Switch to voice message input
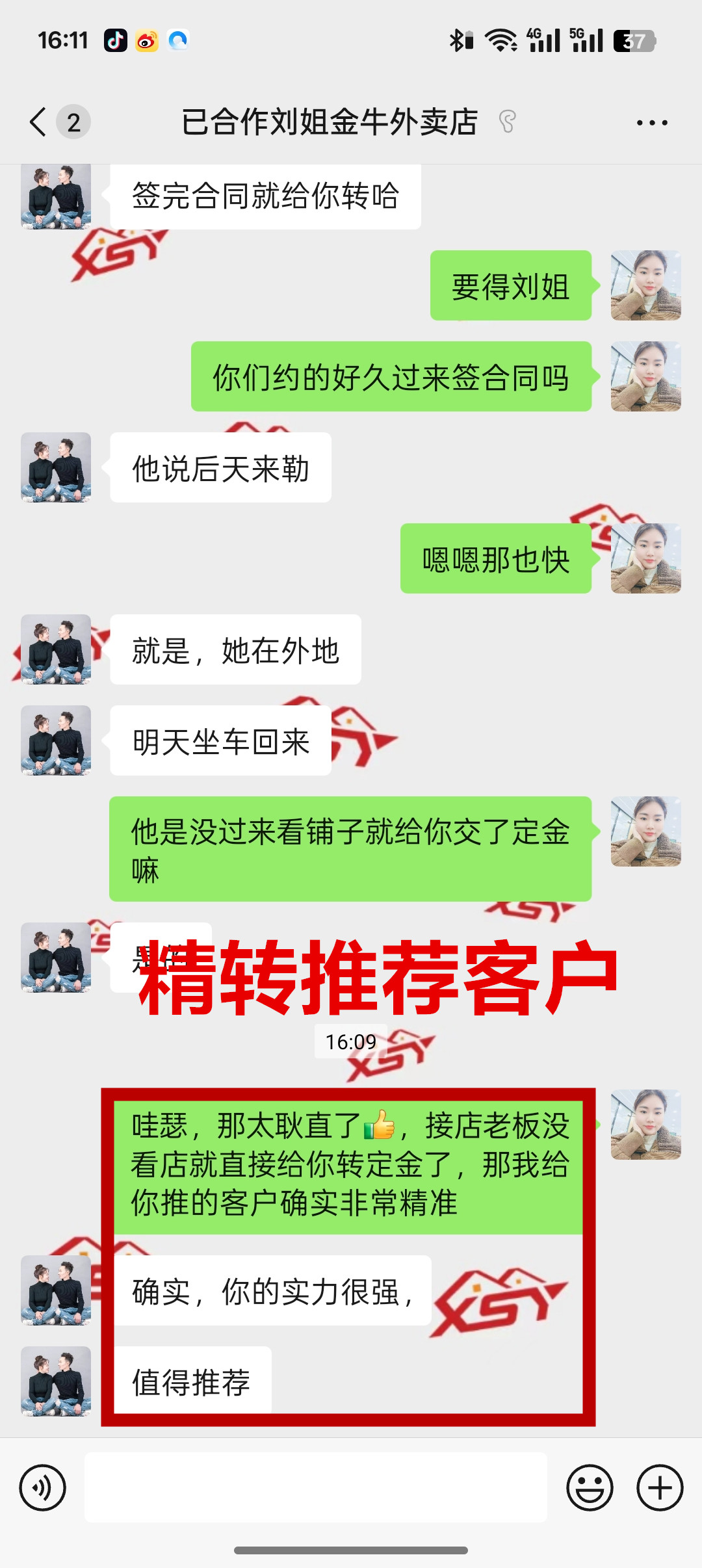Screen dimensions: 702x1568 pyautogui.click(x=43, y=1487)
